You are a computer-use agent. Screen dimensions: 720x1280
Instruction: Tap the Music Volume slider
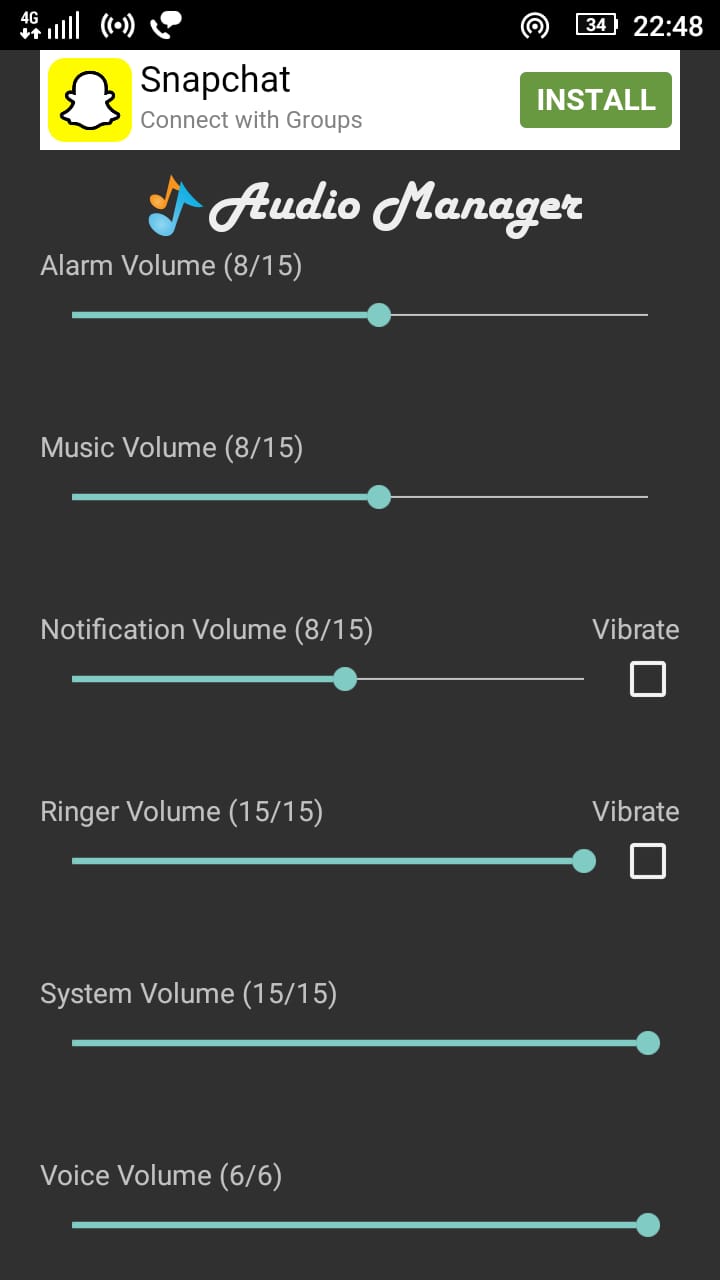[378, 497]
